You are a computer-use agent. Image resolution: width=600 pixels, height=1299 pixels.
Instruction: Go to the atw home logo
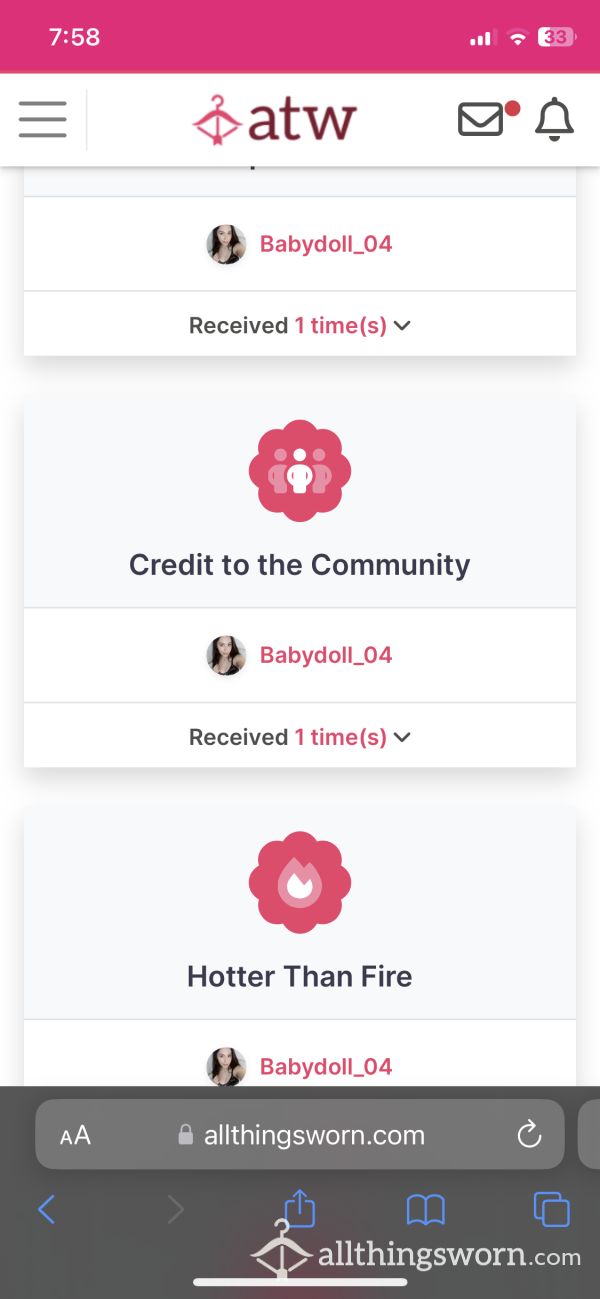click(x=274, y=120)
